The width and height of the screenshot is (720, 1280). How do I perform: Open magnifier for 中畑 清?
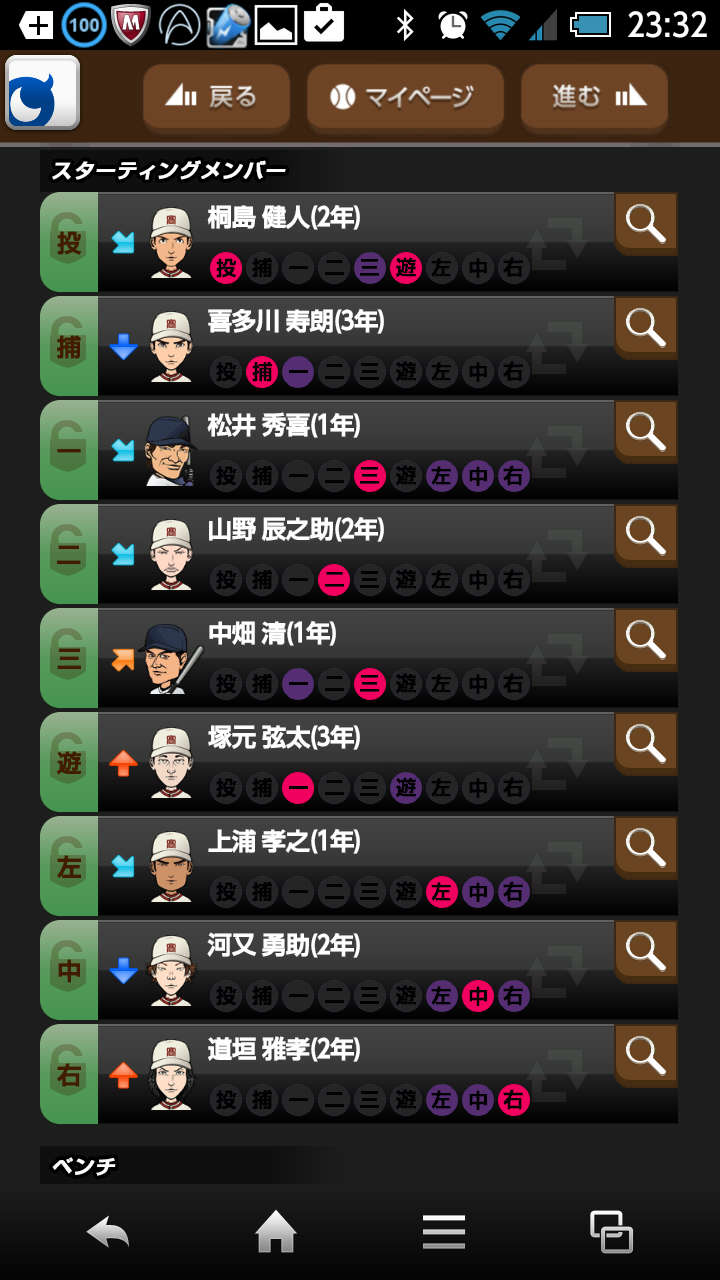point(645,640)
